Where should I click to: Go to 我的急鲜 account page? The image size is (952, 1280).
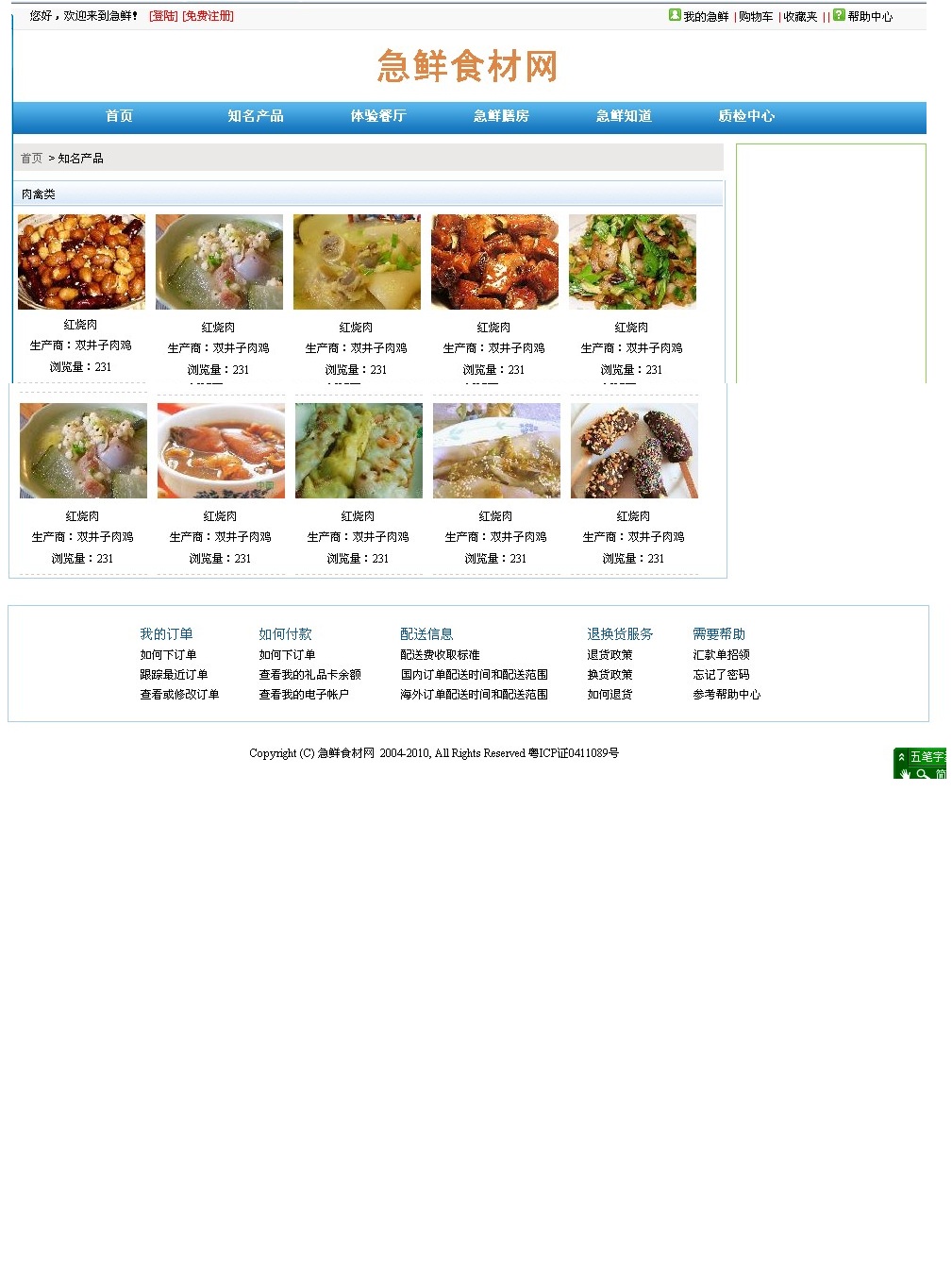[705, 17]
